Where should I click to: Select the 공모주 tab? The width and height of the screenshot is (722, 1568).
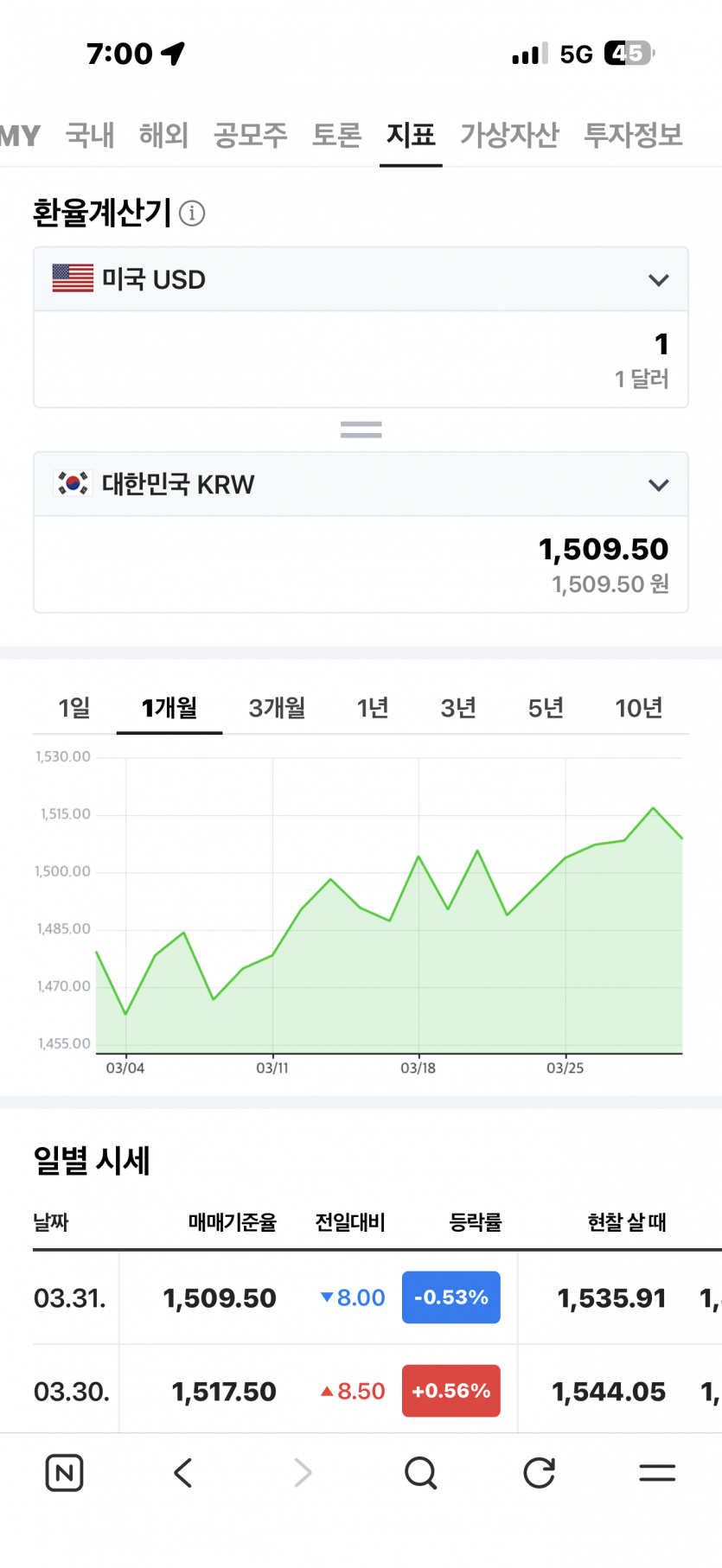coord(250,135)
